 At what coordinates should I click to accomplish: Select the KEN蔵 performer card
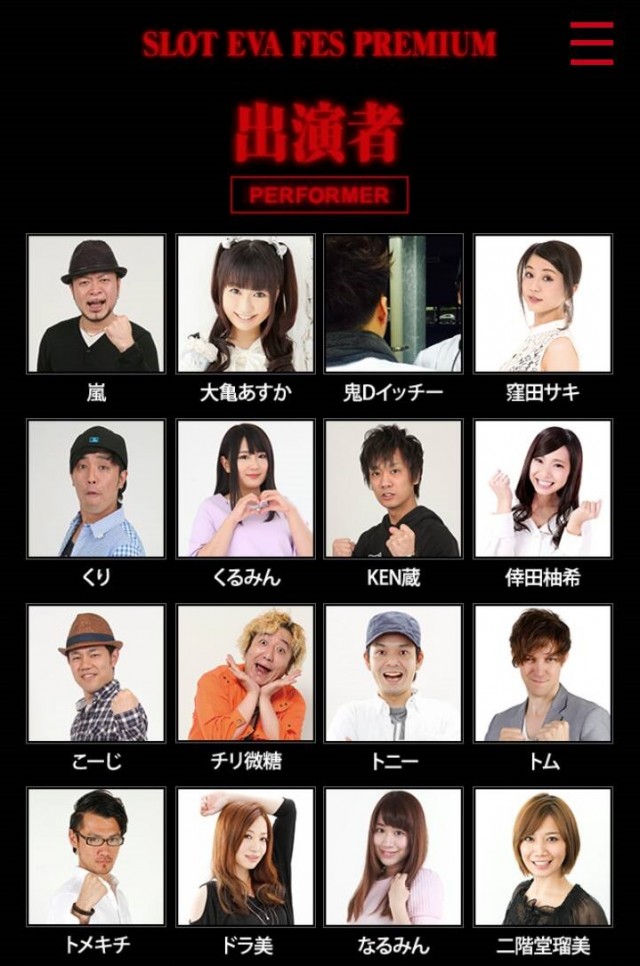click(x=394, y=488)
